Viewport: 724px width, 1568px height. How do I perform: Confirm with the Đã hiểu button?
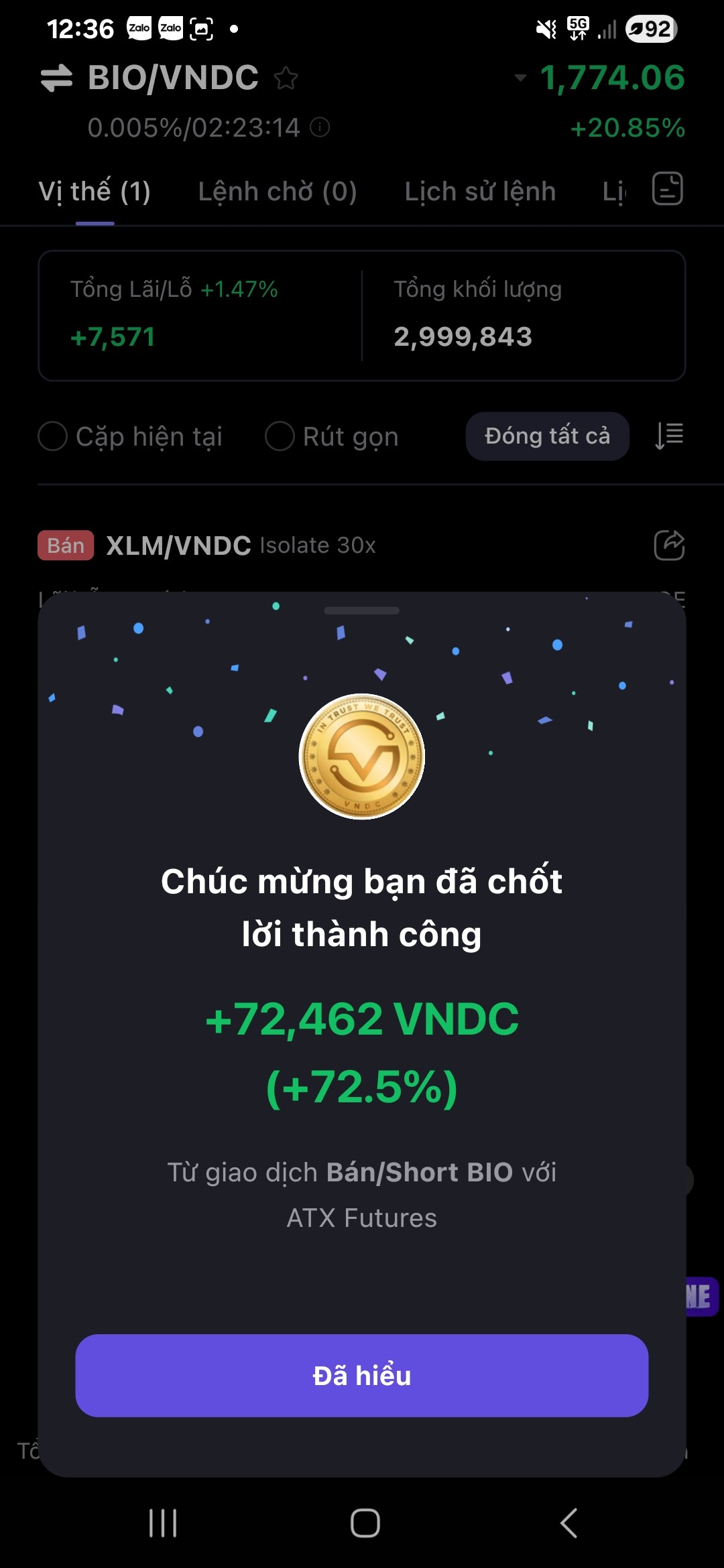pyautogui.click(x=361, y=1375)
